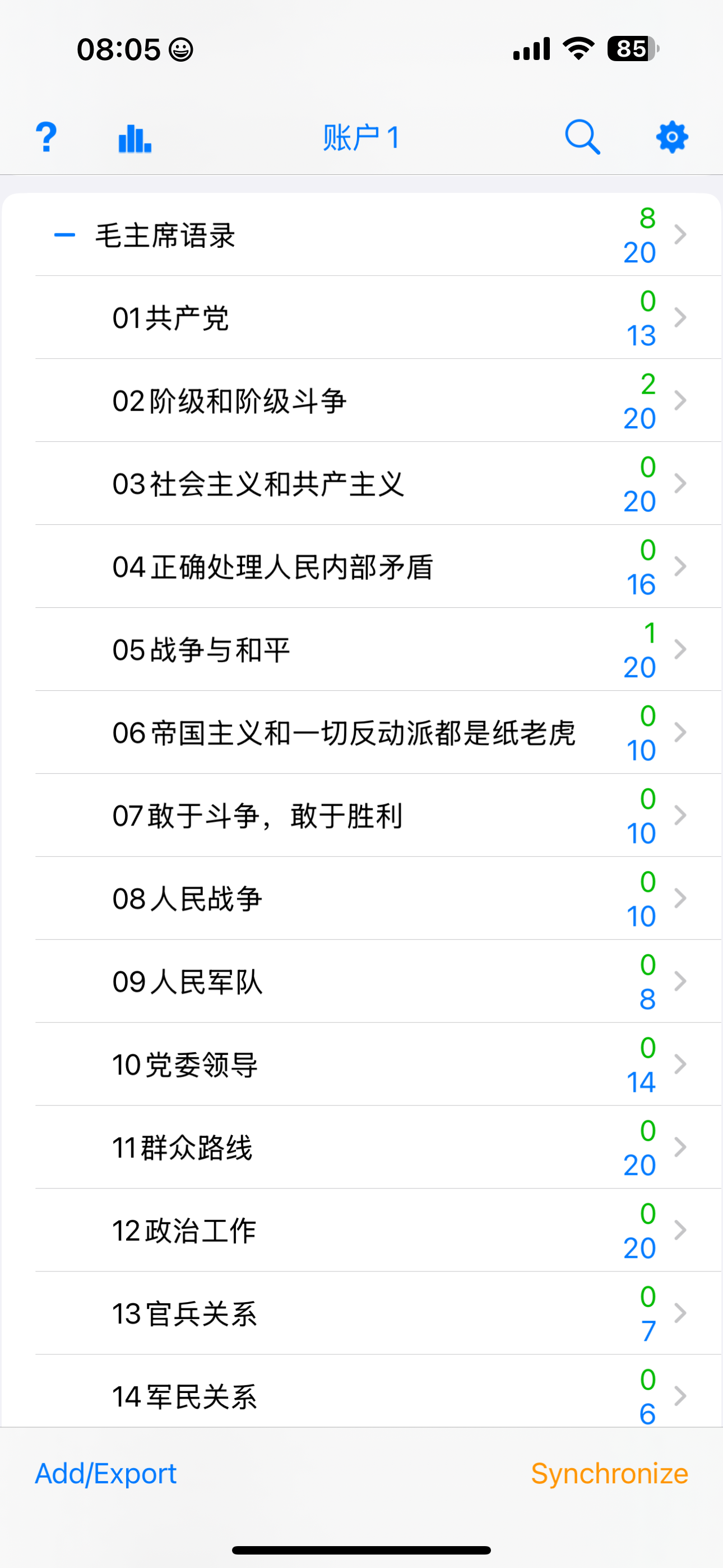Screen dimensions: 723x1568
Task: Open 02阶级和阶级斗争 deck
Action: [229, 401]
